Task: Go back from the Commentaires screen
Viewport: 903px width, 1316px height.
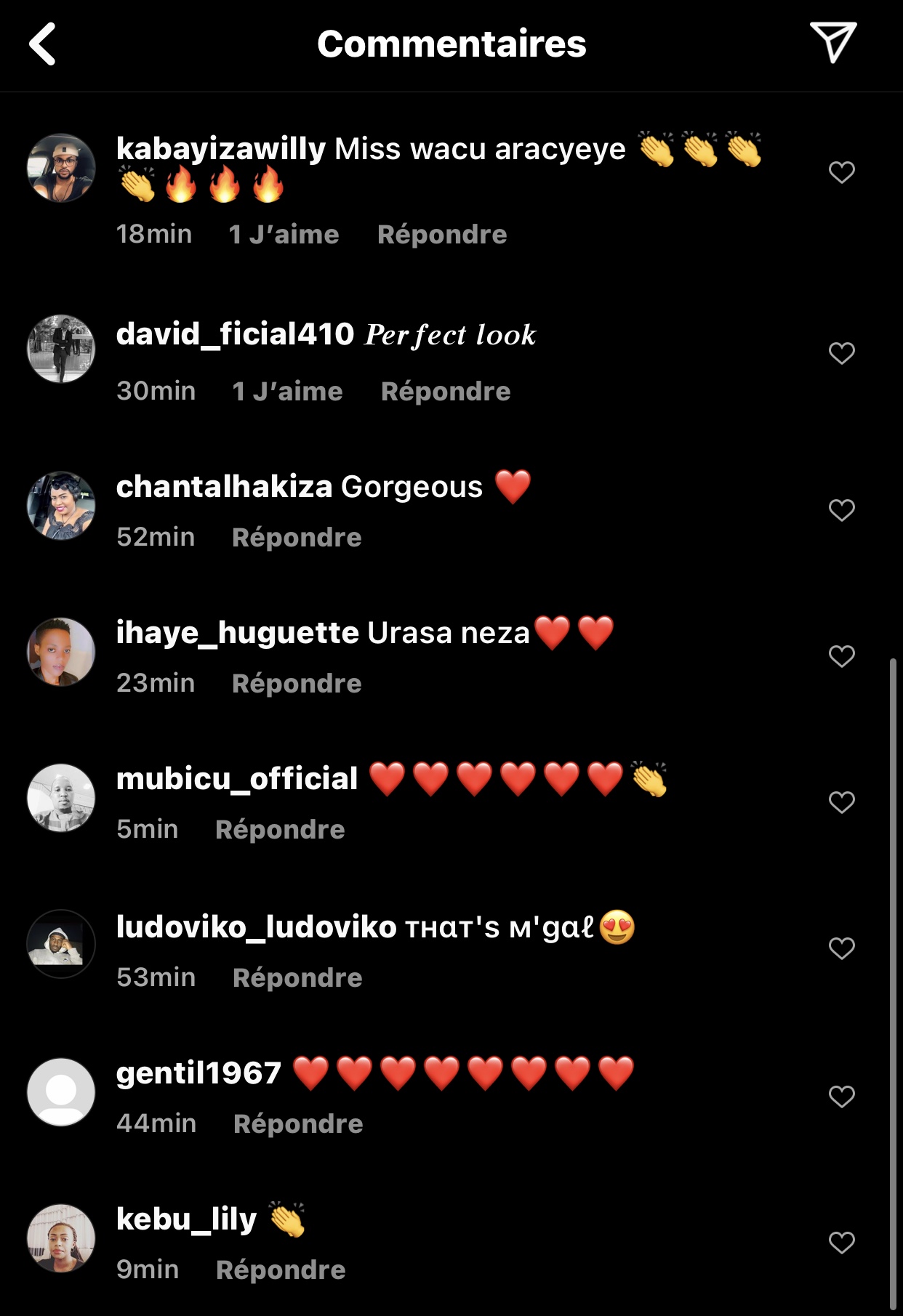Action: click(42, 44)
